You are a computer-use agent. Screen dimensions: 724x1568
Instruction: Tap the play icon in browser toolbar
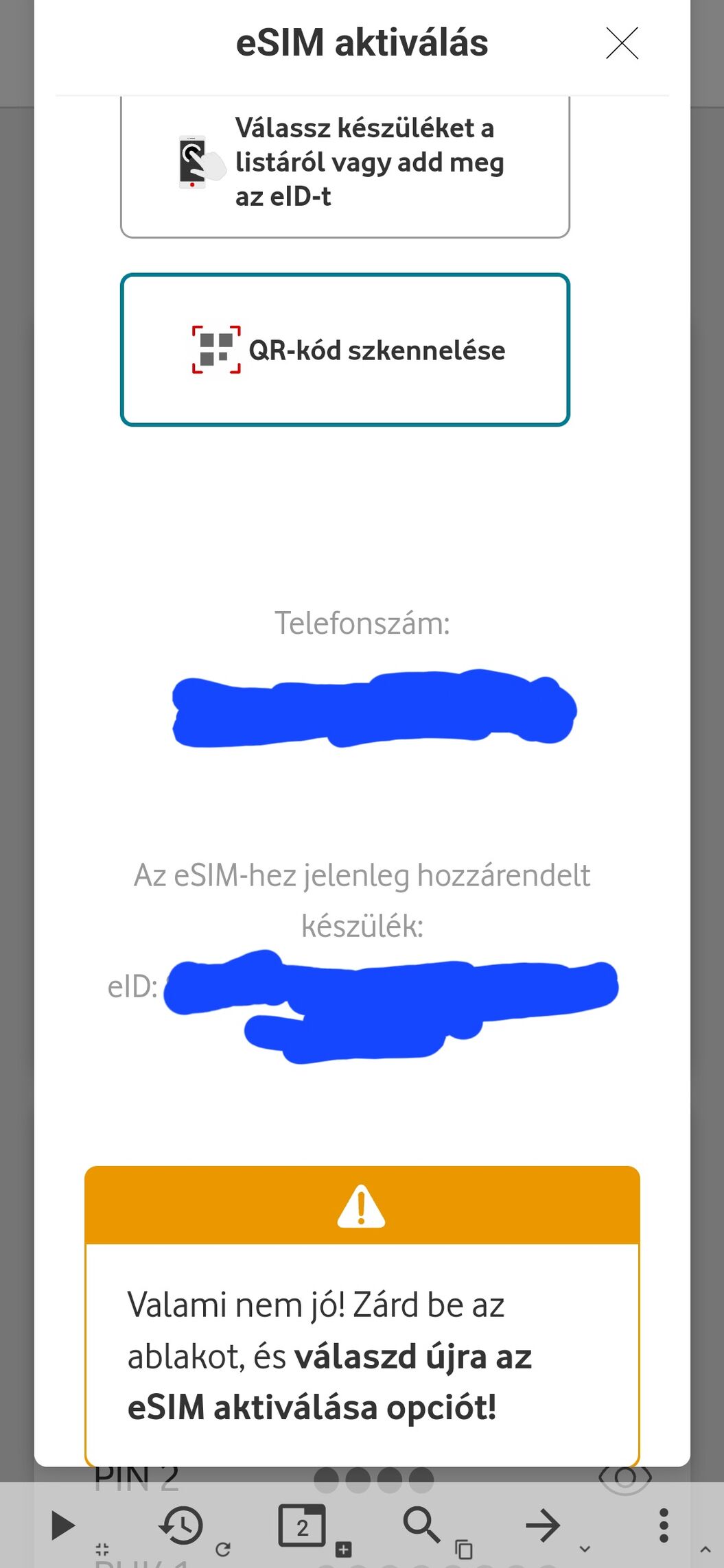point(63,1525)
